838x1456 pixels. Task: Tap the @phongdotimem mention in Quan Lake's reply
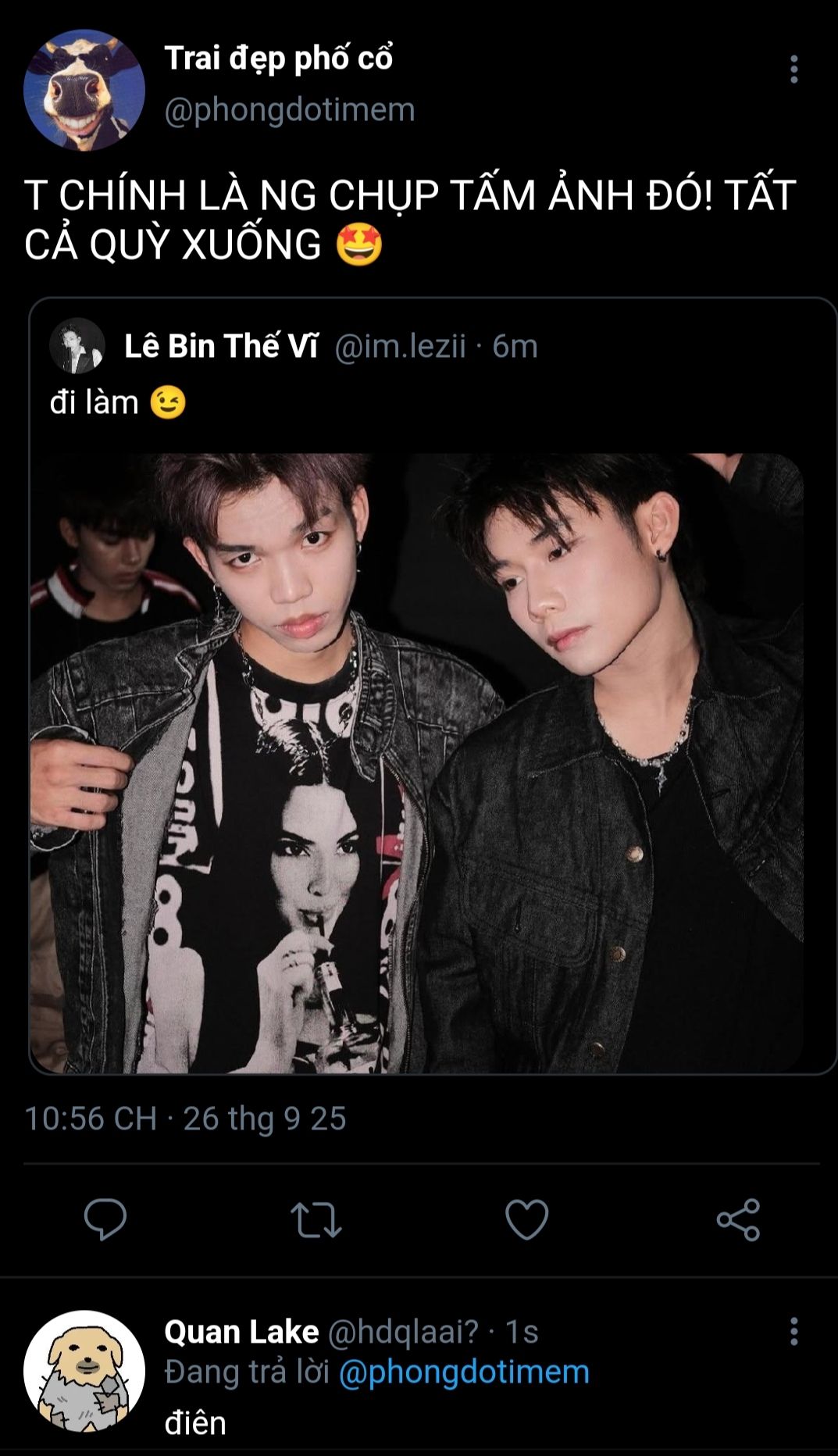464,1372
